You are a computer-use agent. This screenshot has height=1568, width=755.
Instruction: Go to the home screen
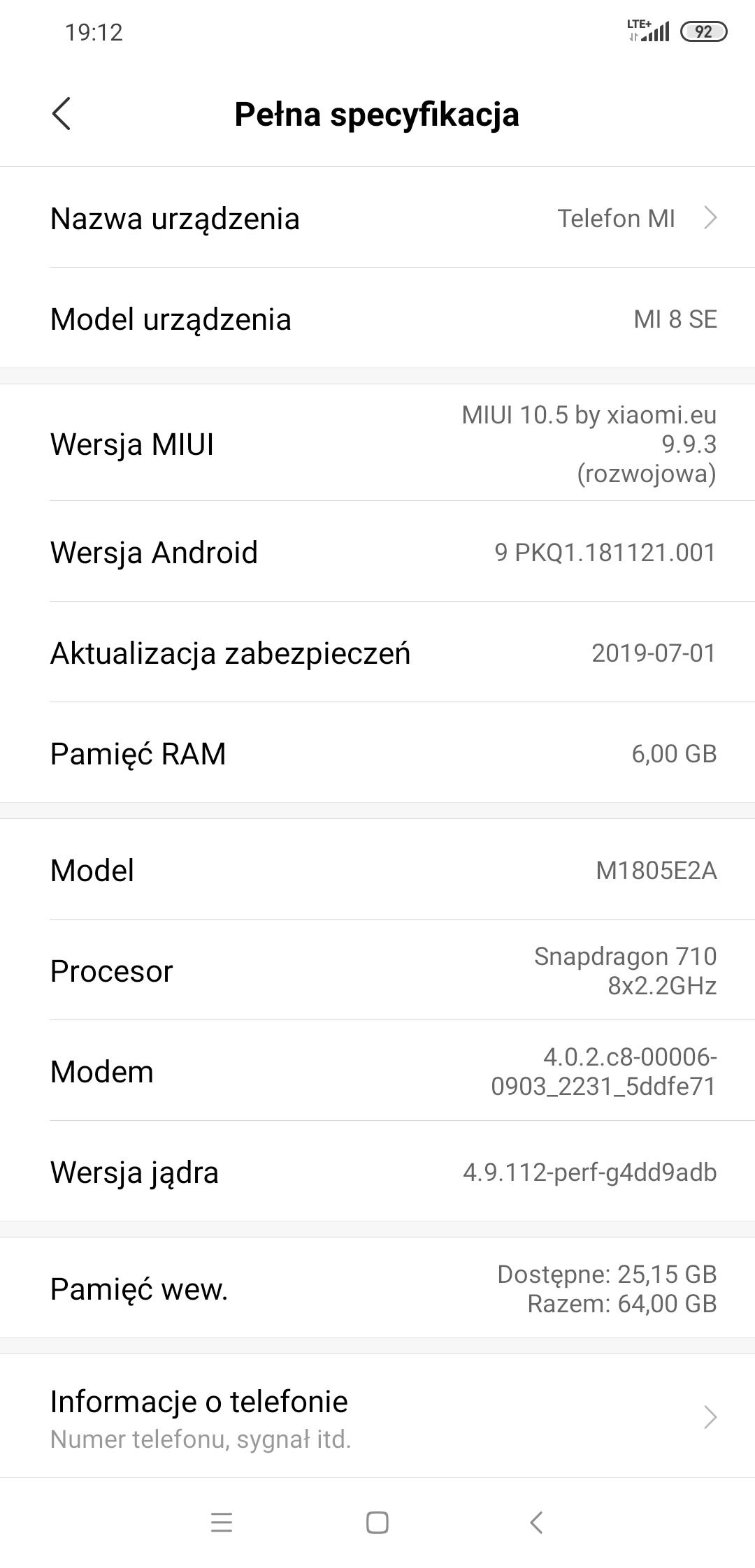377,1522
